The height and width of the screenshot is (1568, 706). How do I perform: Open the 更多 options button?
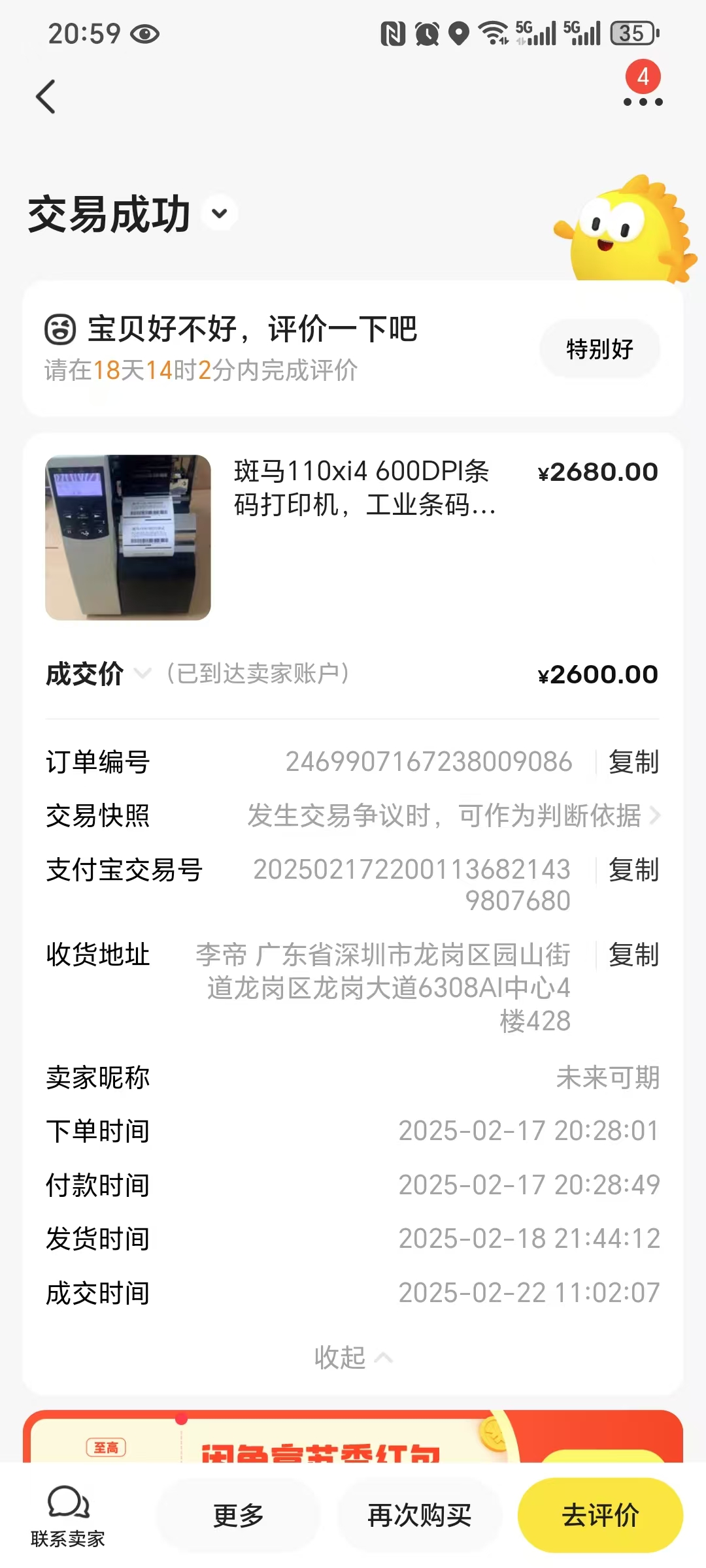[x=239, y=1515]
